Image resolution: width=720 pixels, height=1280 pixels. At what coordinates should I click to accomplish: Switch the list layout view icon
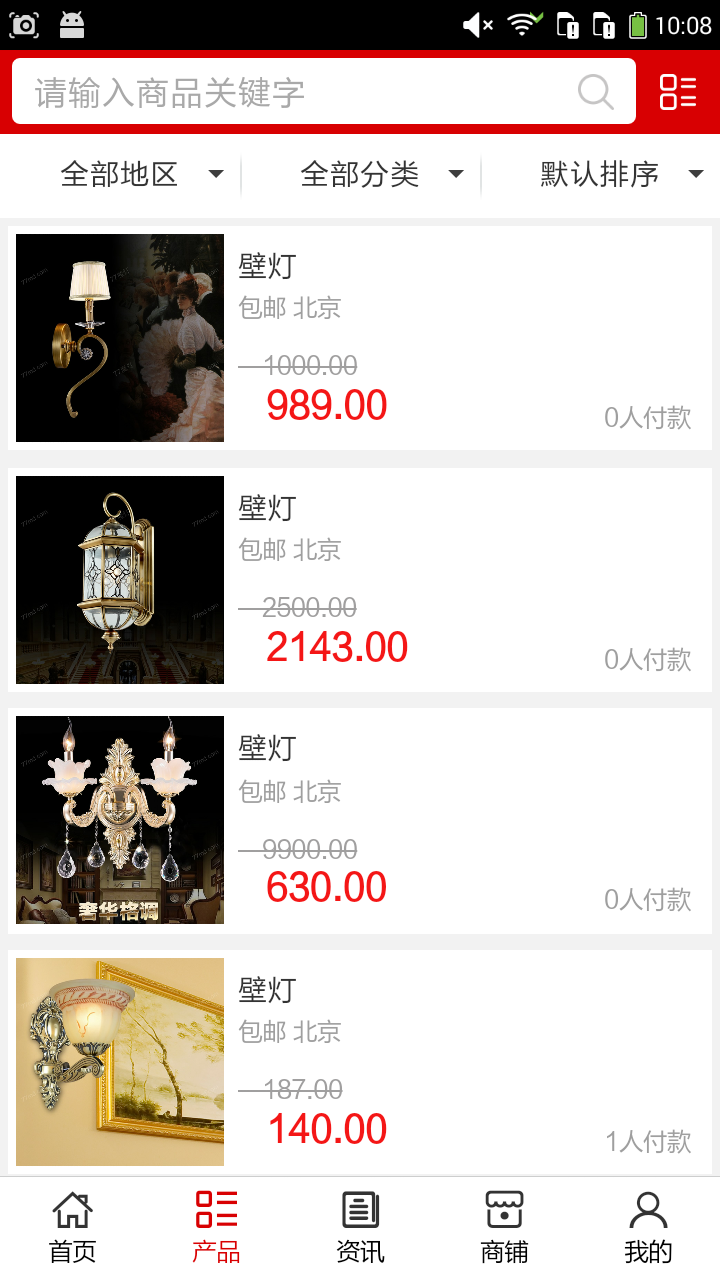[678, 92]
